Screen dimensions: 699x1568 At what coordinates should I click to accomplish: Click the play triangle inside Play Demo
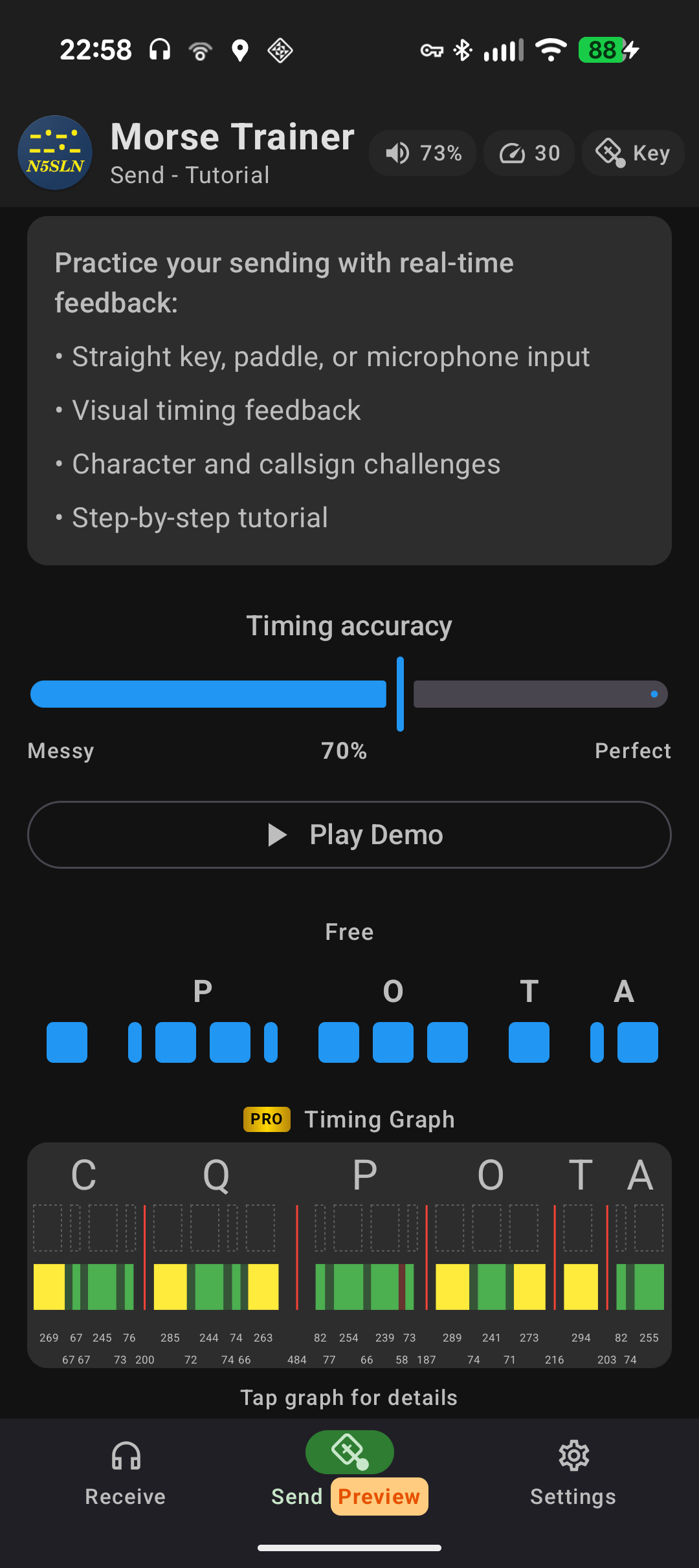(276, 834)
